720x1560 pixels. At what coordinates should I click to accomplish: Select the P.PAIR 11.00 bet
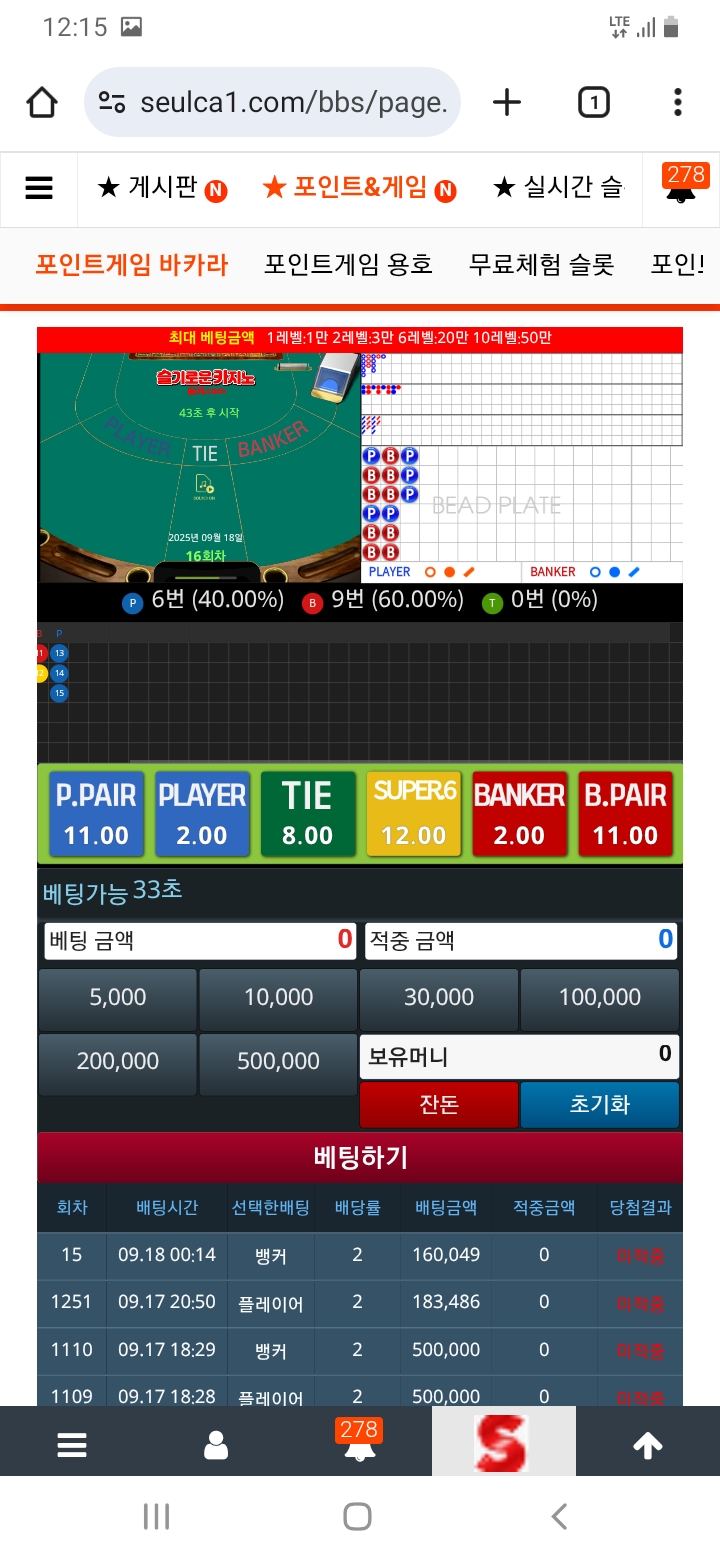tap(96, 814)
